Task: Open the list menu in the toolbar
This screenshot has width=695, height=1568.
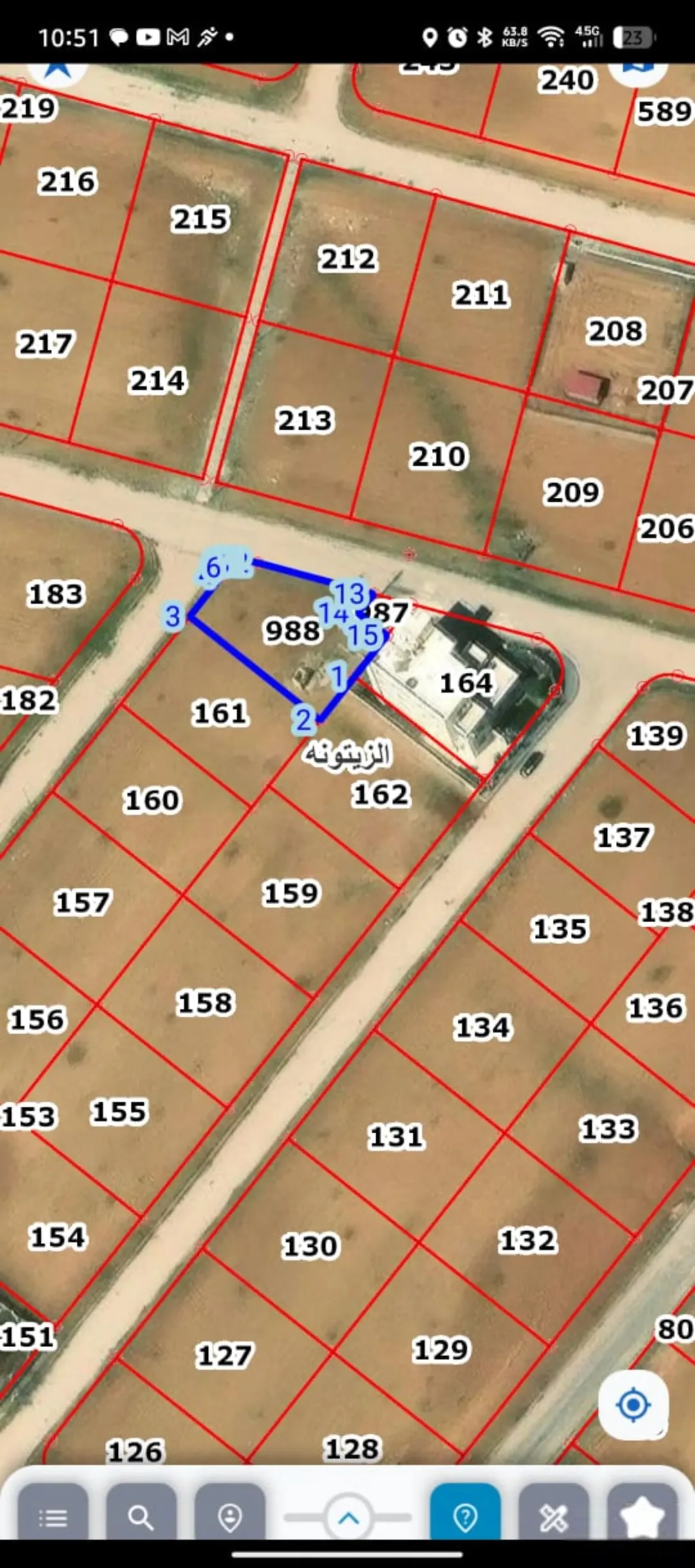Action: click(x=53, y=1516)
